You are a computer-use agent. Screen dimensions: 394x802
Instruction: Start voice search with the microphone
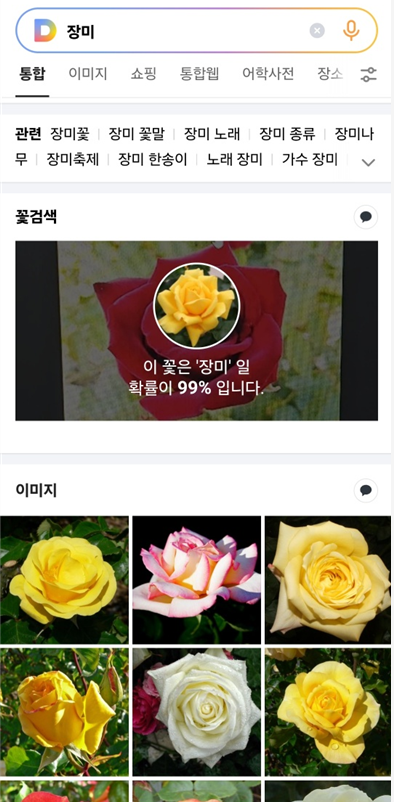click(x=351, y=31)
